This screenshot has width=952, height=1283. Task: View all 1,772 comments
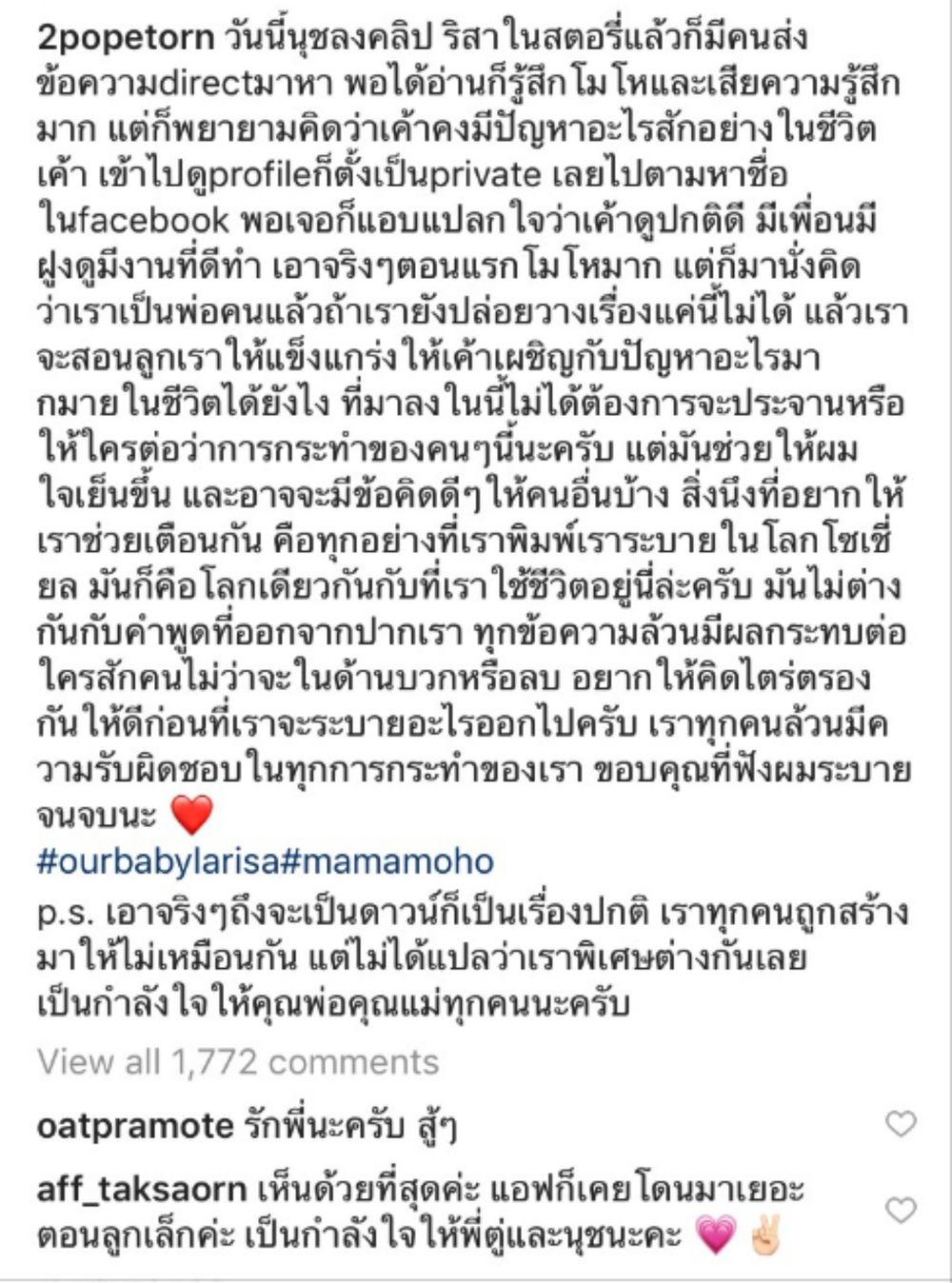point(238,1061)
